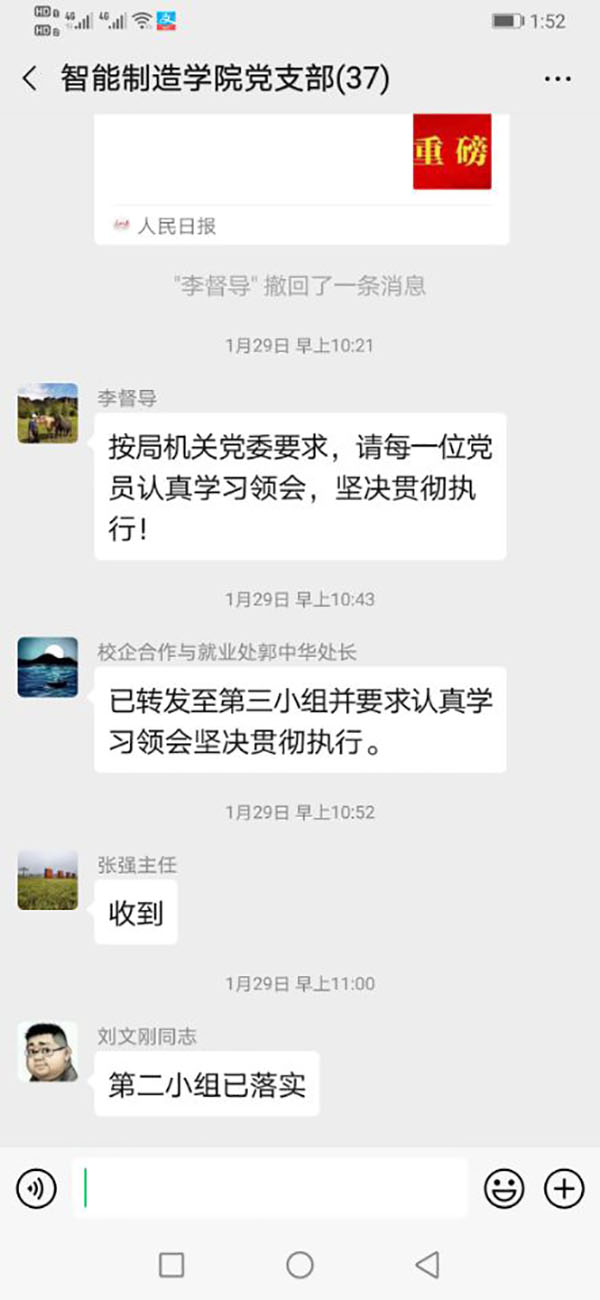Open the three-dot chat options menu
Image resolution: width=600 pixels, height=1300 pixels.
pyautogui.click(x=557, y=79)
